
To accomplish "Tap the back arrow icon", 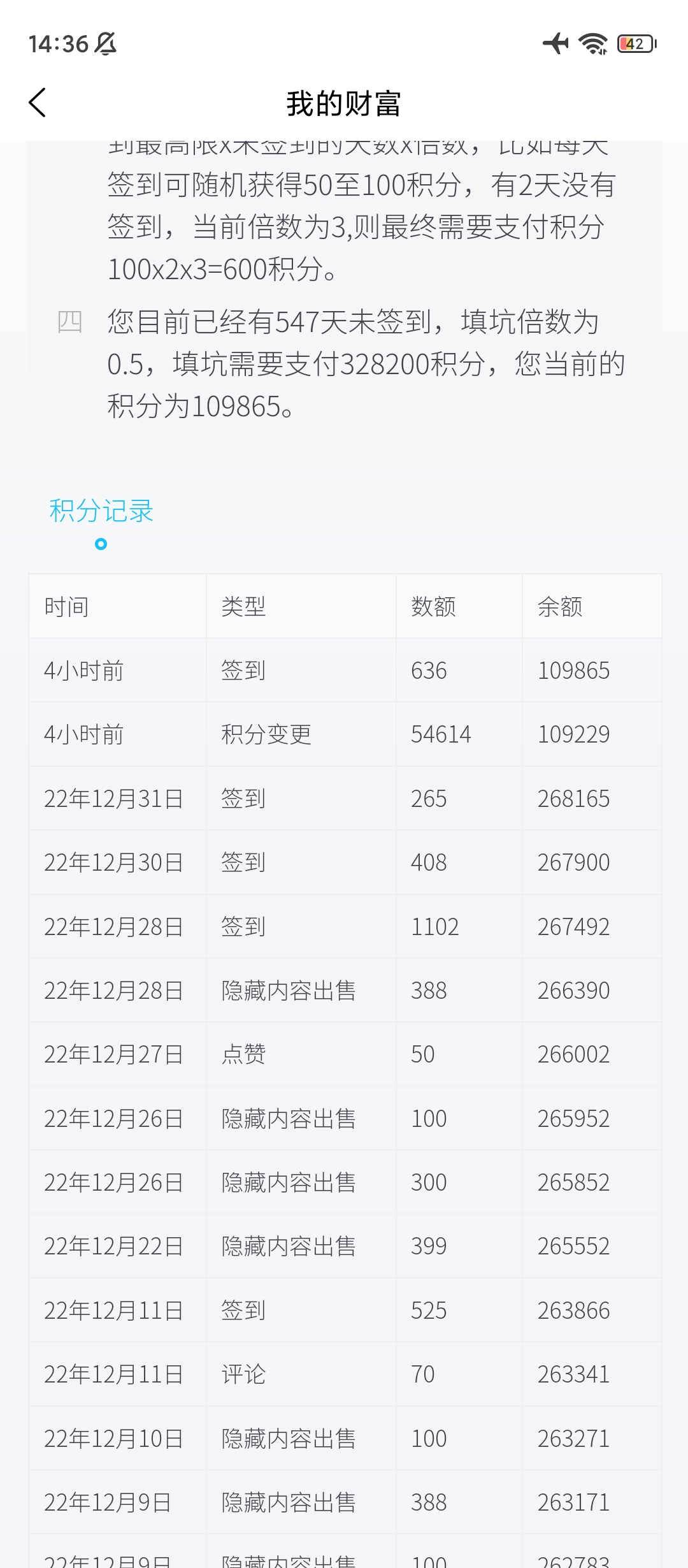I will pos(37,102).
